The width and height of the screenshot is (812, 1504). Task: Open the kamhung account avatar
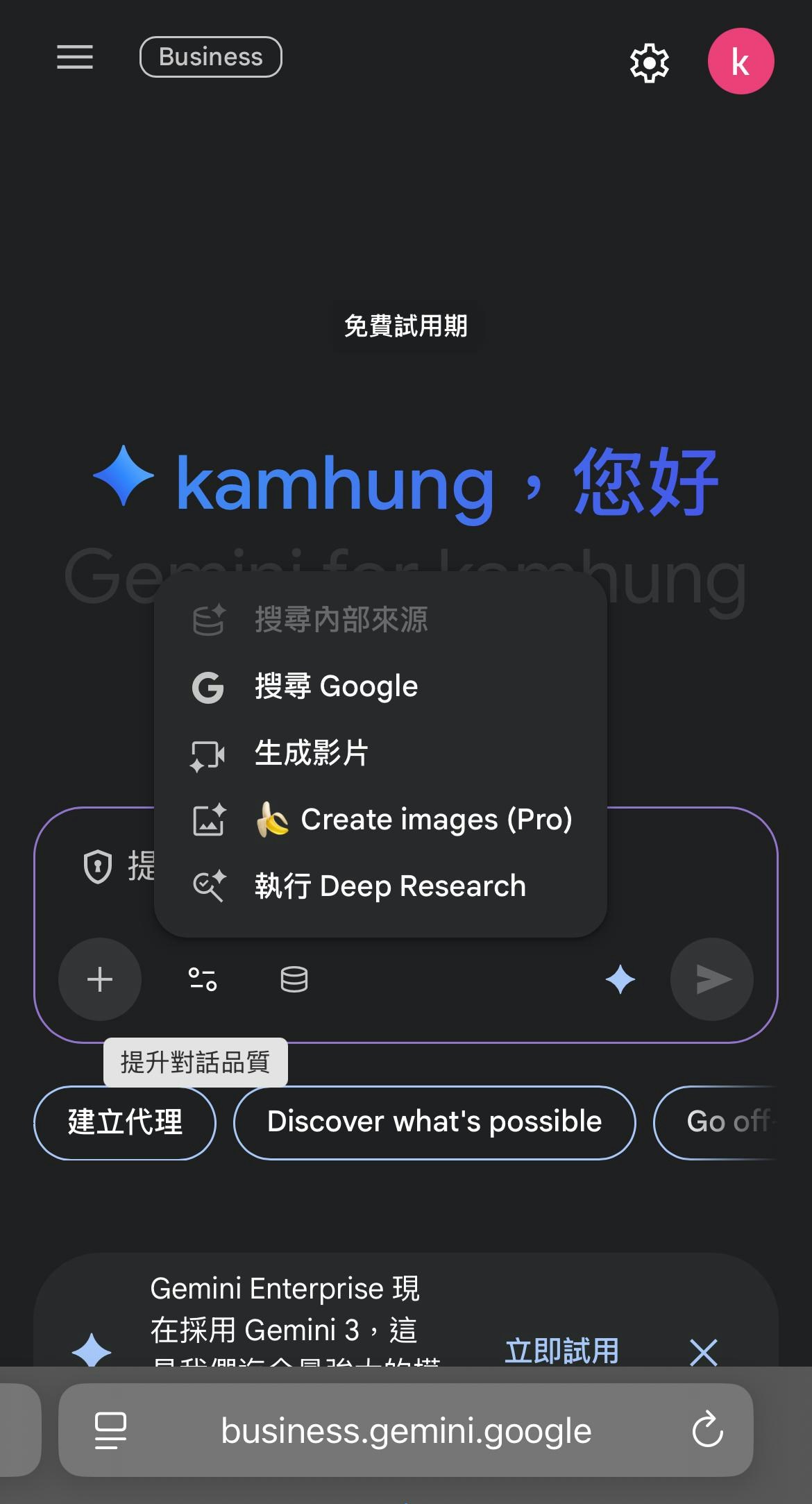[x=741, y=60]
